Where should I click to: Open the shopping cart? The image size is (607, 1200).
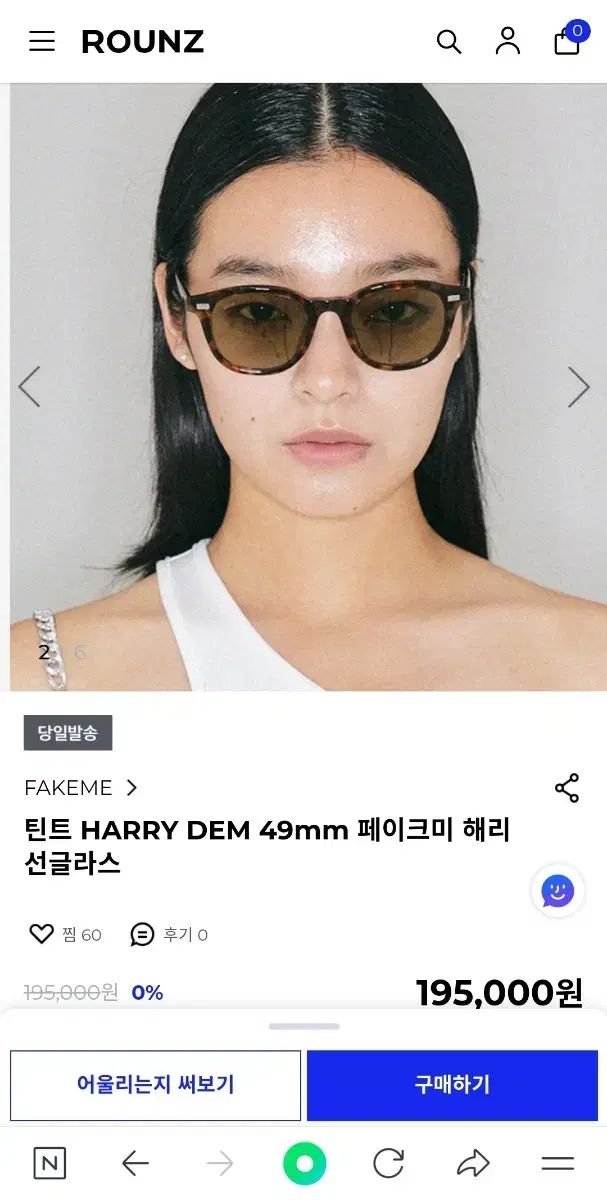[568, 40]
